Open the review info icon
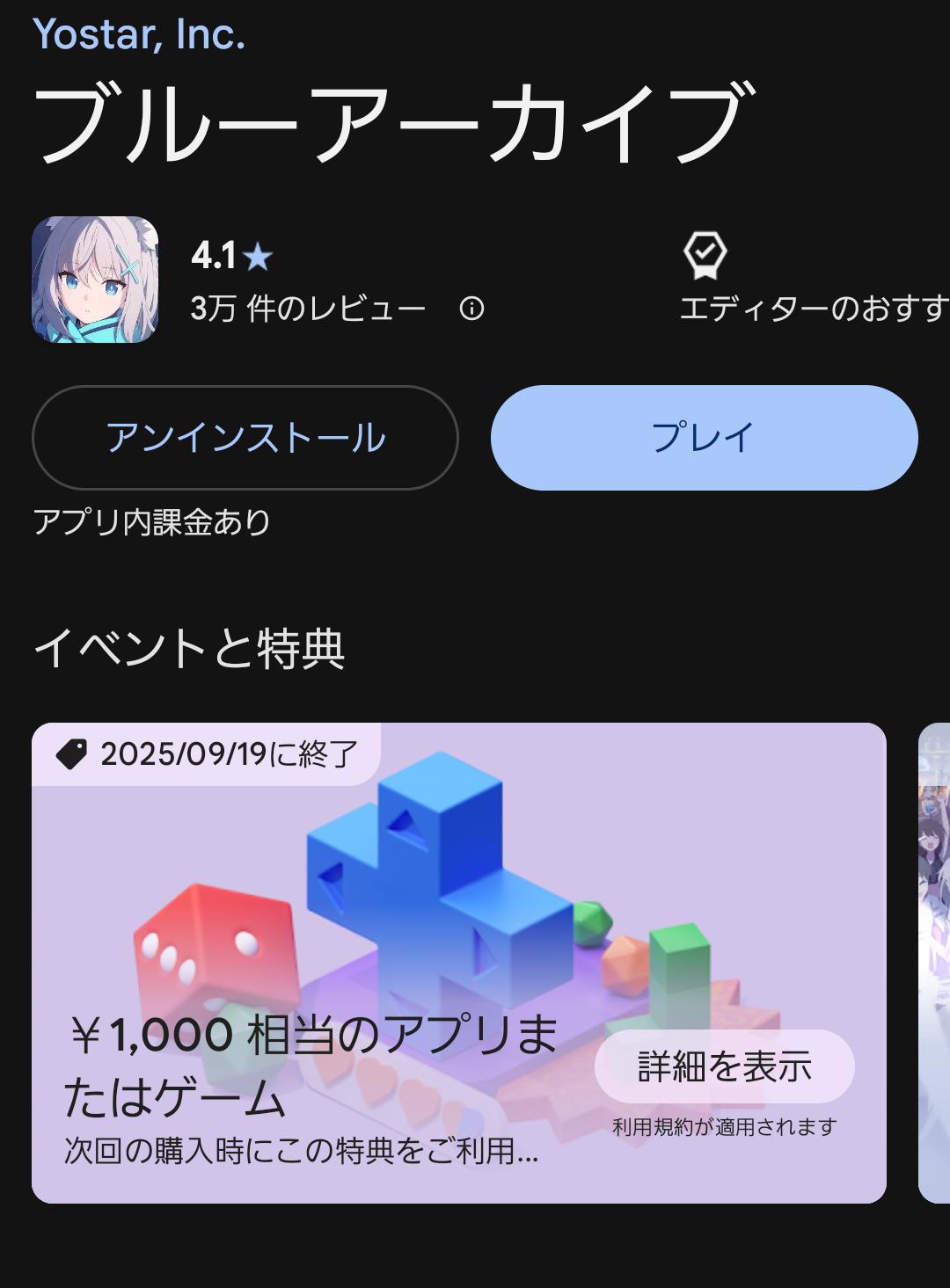 coord(471,309)
